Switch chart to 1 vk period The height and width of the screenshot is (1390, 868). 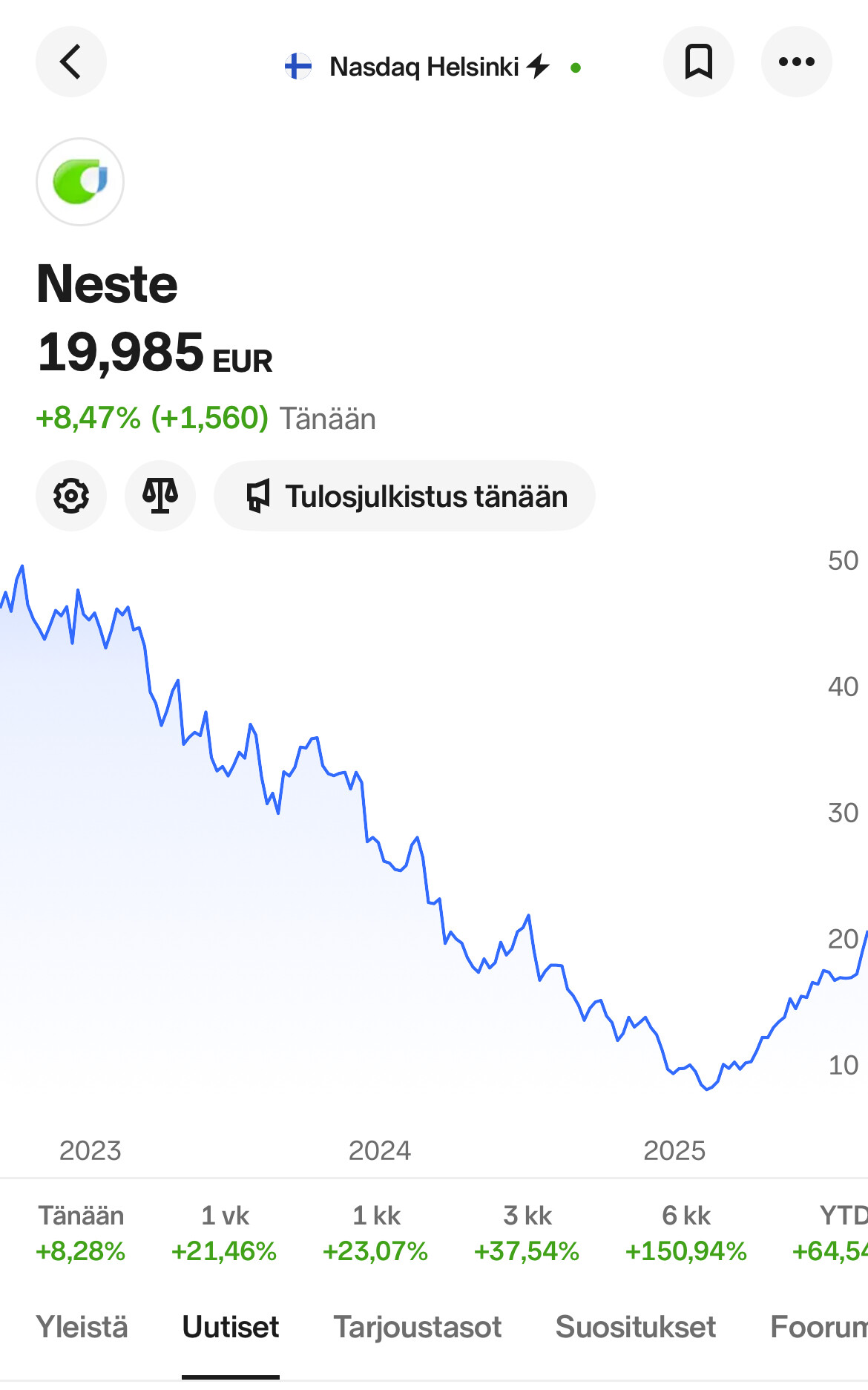(x=224, y=1233)
